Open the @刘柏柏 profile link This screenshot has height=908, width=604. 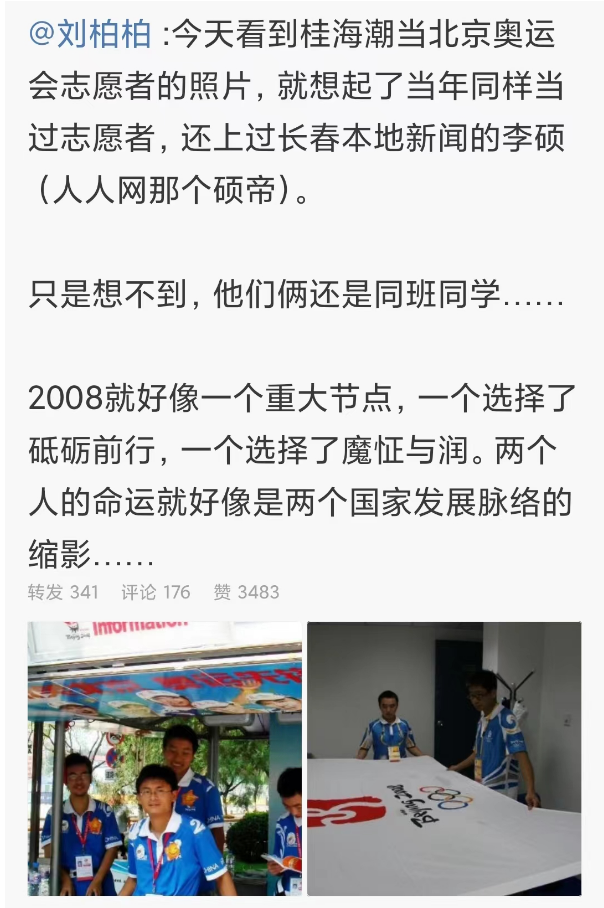[90, 36]
